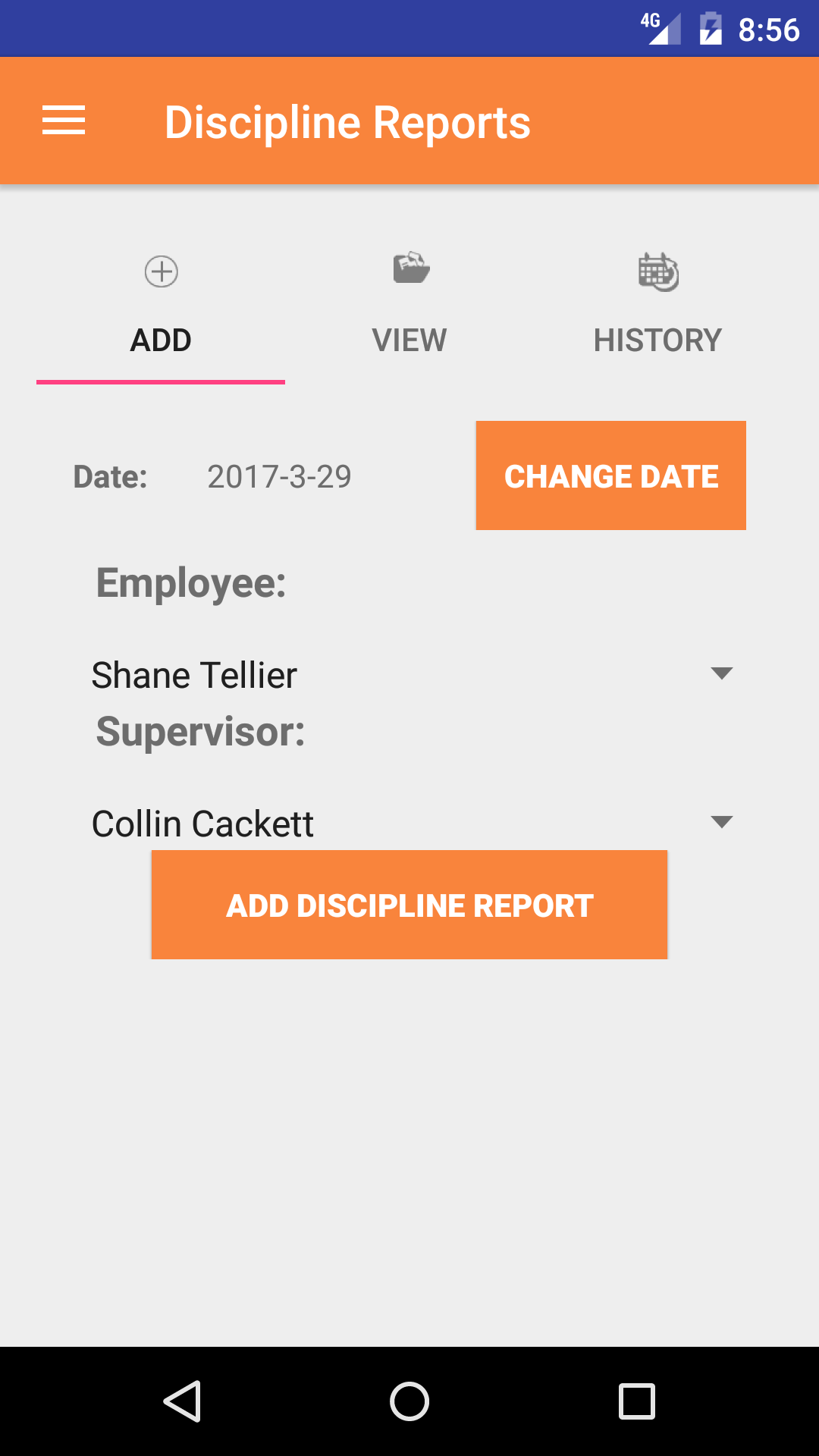Go to the home screen
The width and height of the screenshot is (819, 1456).
click(x=409, y=1401)
